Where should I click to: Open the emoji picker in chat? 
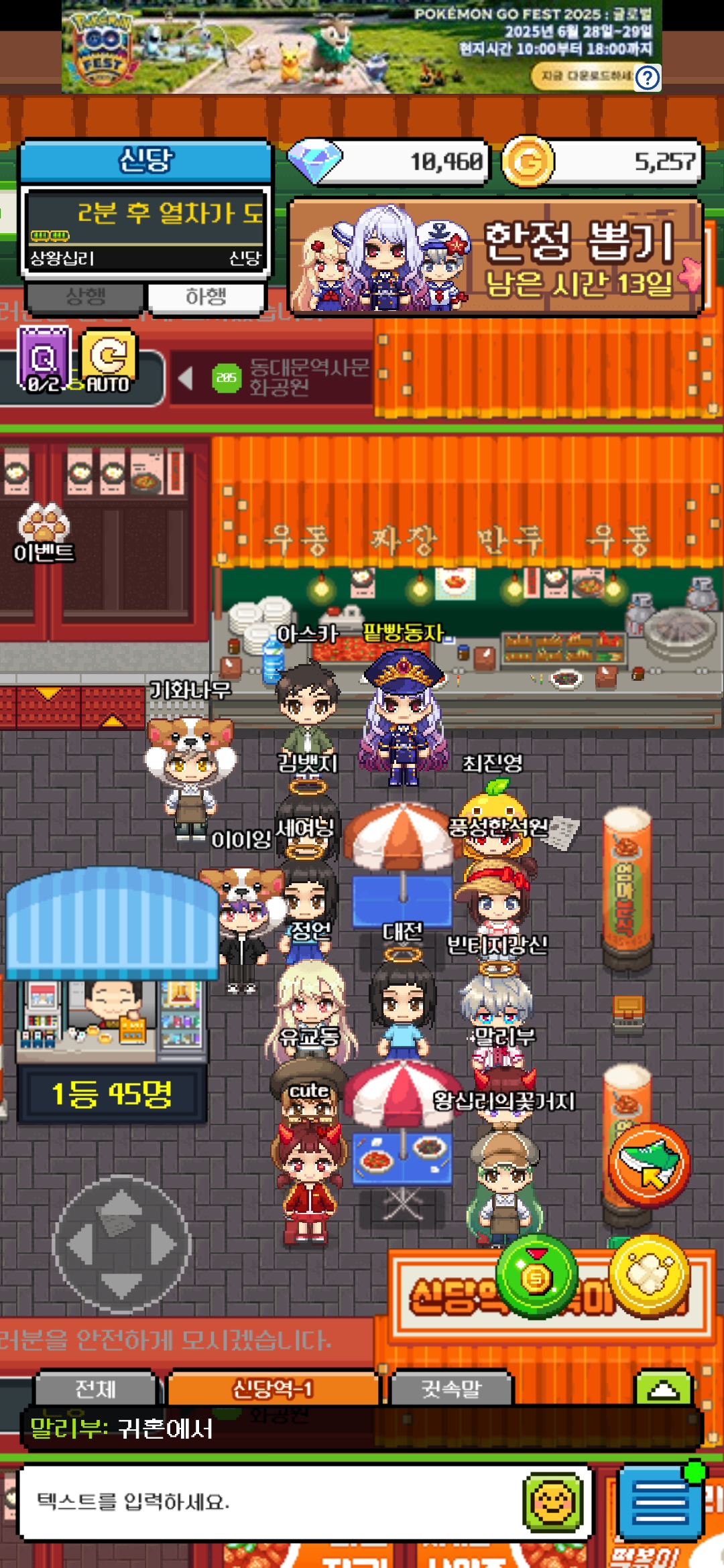coord(552,1502)
